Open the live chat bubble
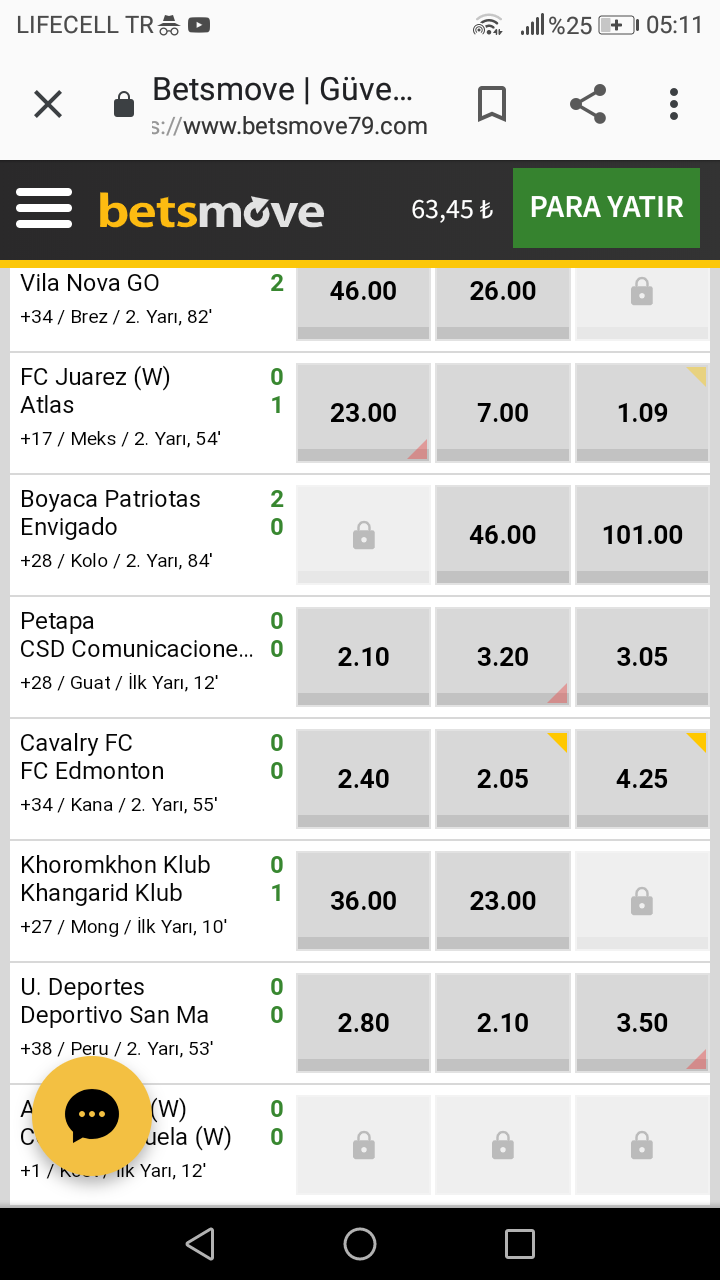The image size is (720, 1280). 92,1113
